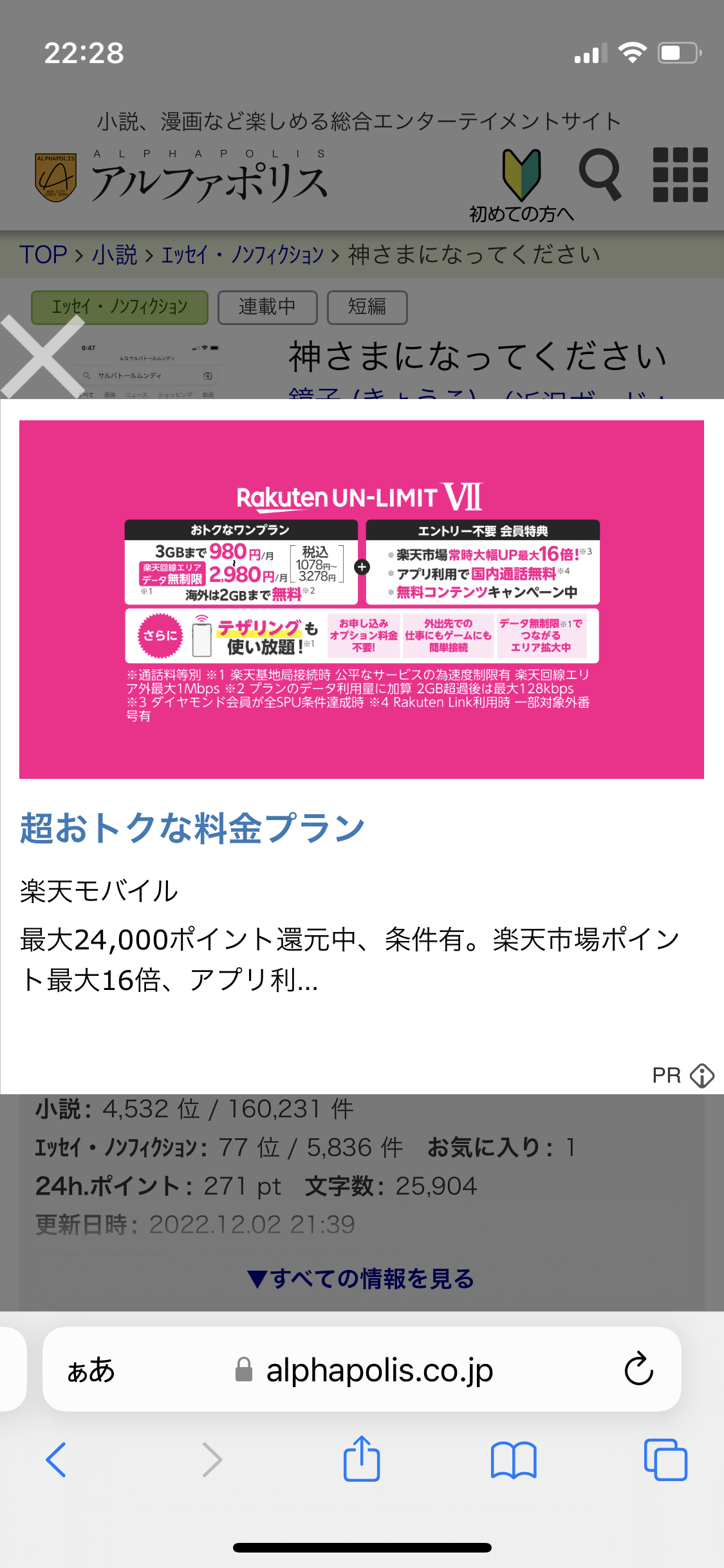Open 小説 in the breadcrumb
This screenshot has width=724, height=1568.
115,255
